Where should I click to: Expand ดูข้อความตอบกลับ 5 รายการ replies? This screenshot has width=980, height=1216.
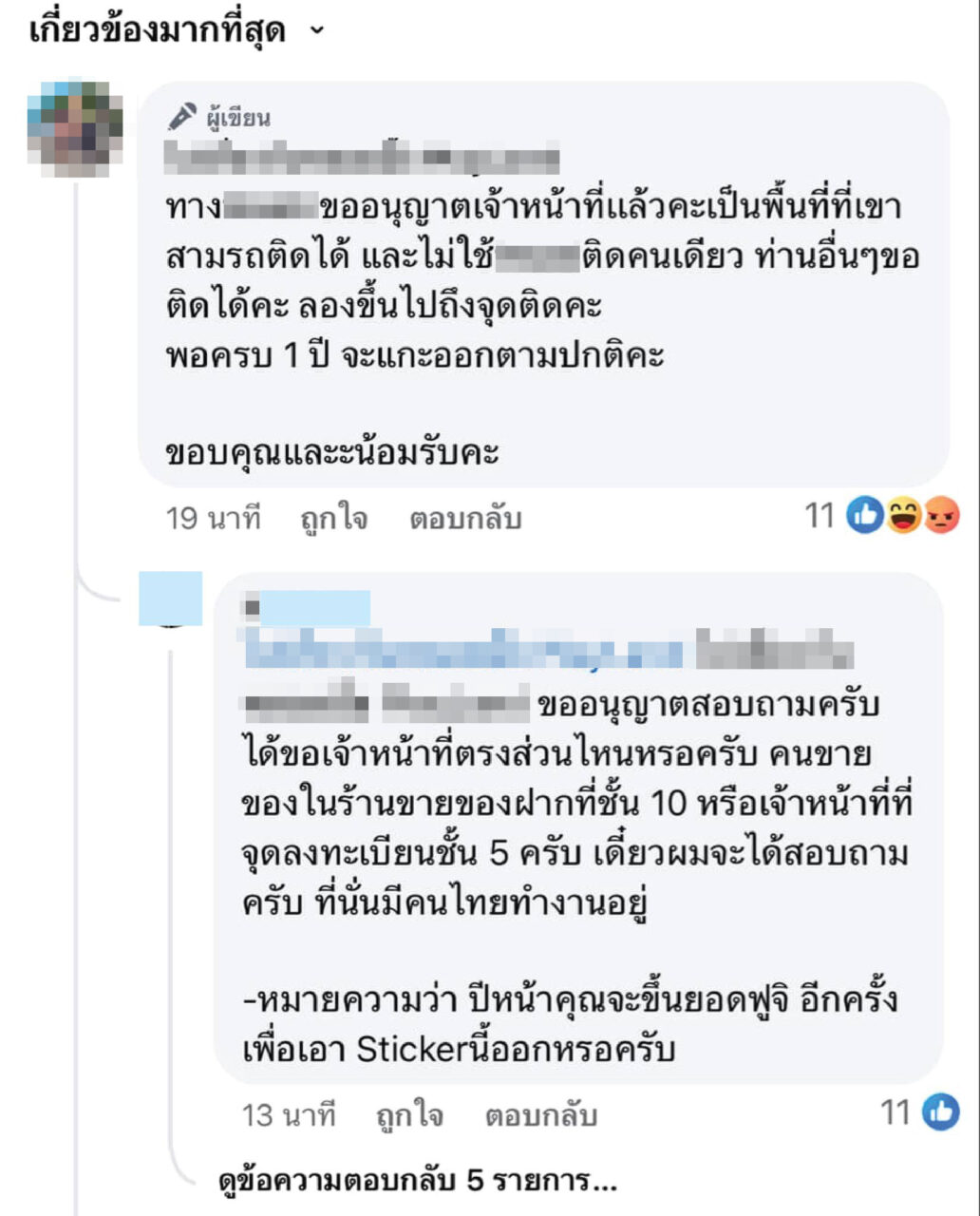click(x=418, y=1182)
